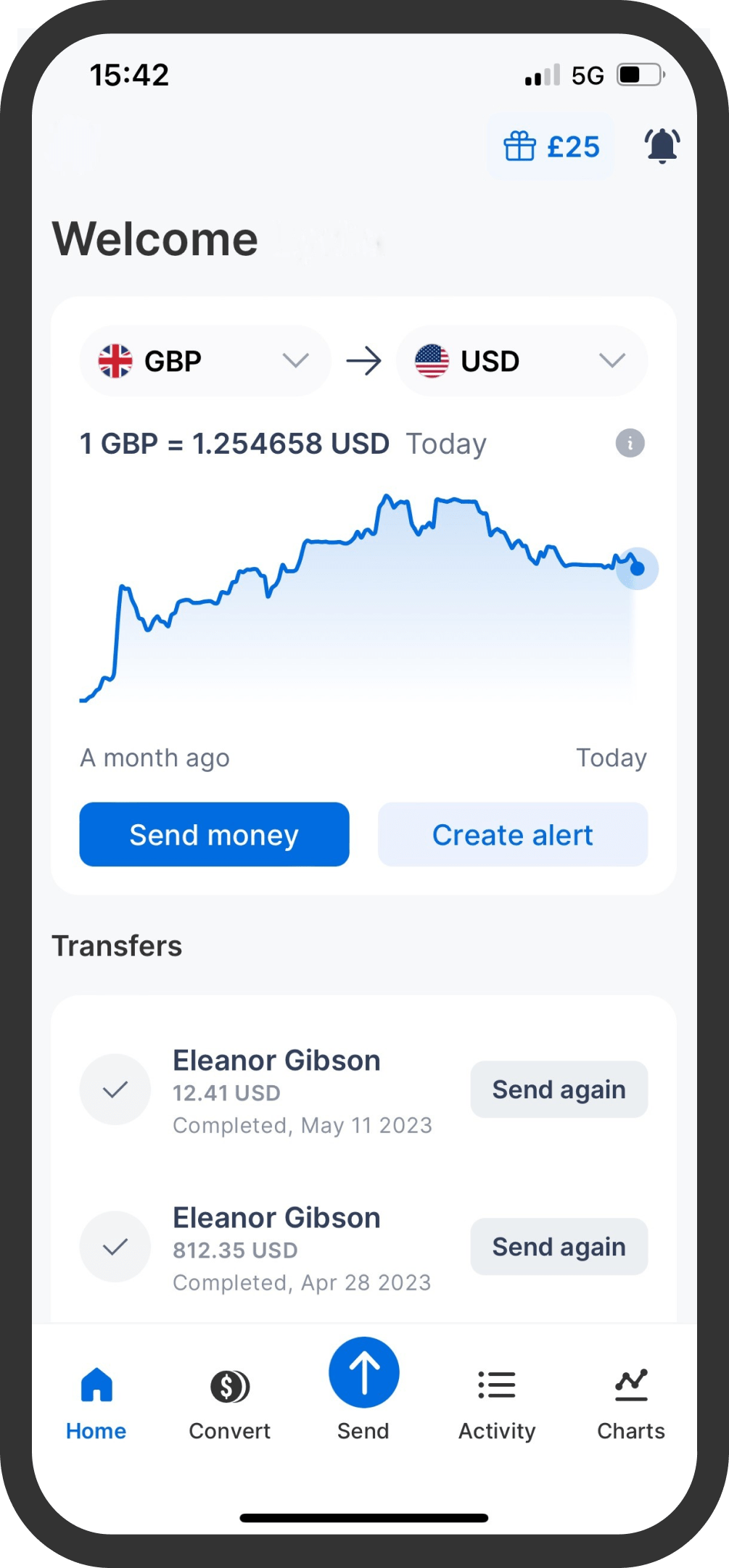Tap the Send tab arrow button

point(363,1373)
